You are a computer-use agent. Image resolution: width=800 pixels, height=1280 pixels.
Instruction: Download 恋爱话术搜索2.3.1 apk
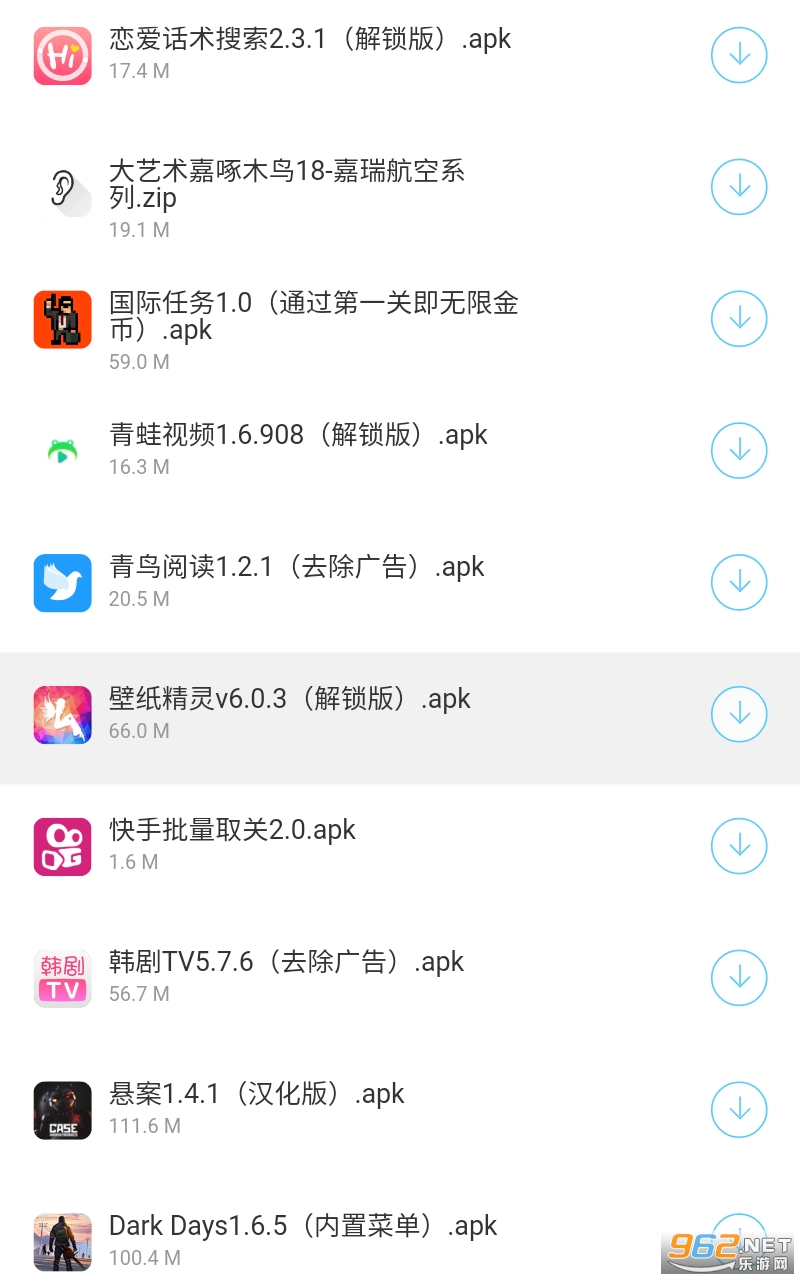tap(739, 55)
